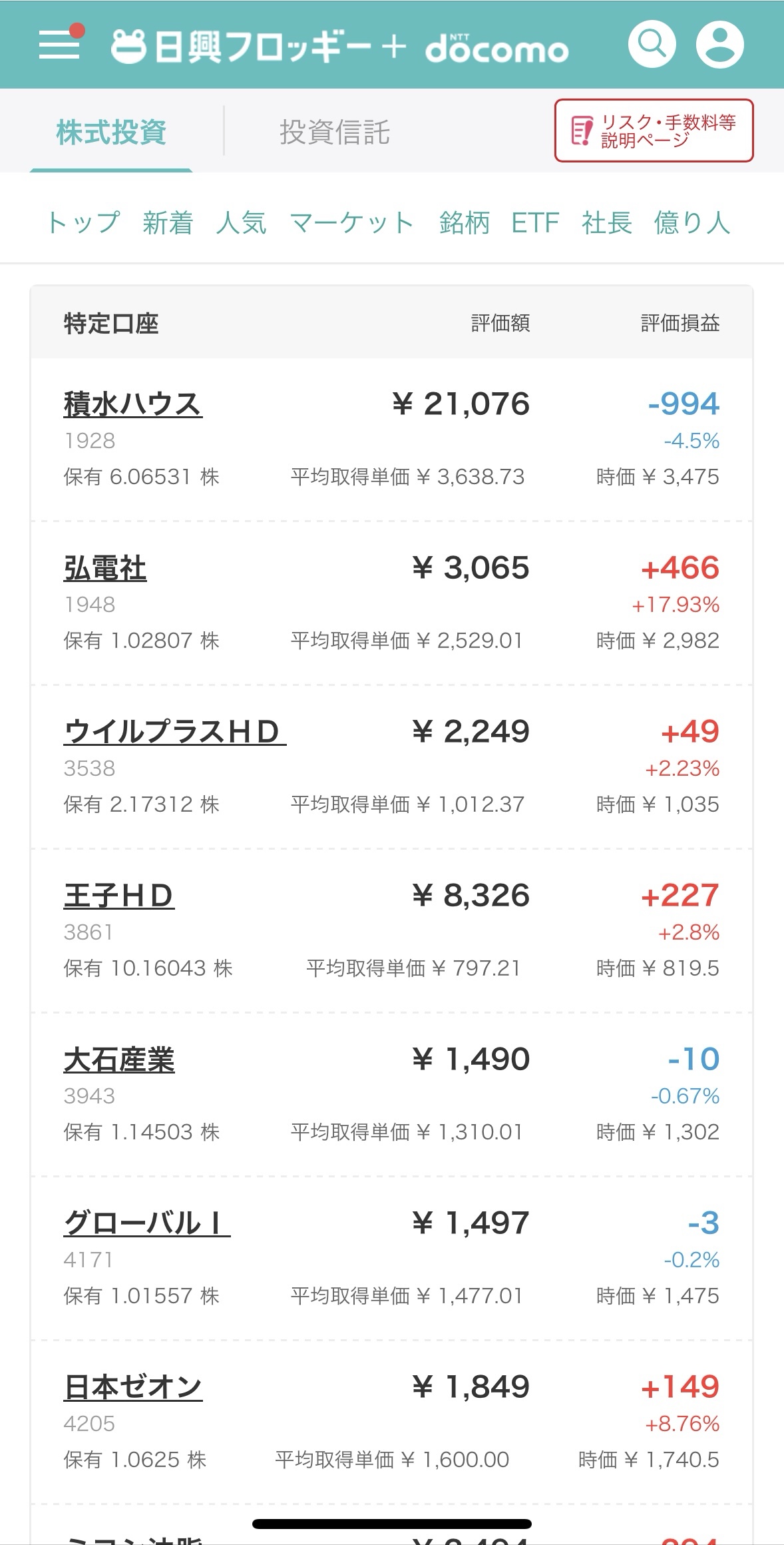View ウイルプラスHD stock page
The image size is (784, 1545).
(174, 731)
